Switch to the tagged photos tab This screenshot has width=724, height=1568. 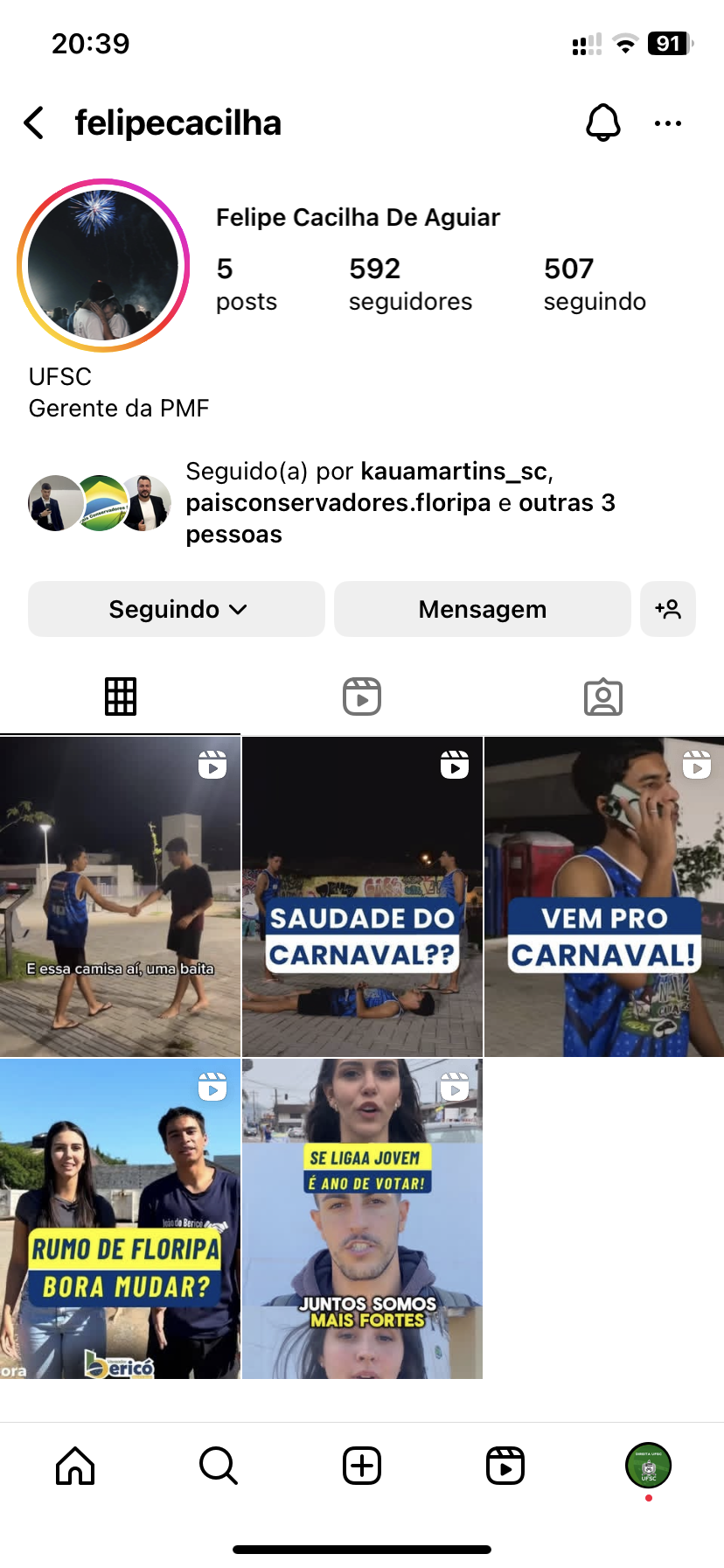click(602, 696)
